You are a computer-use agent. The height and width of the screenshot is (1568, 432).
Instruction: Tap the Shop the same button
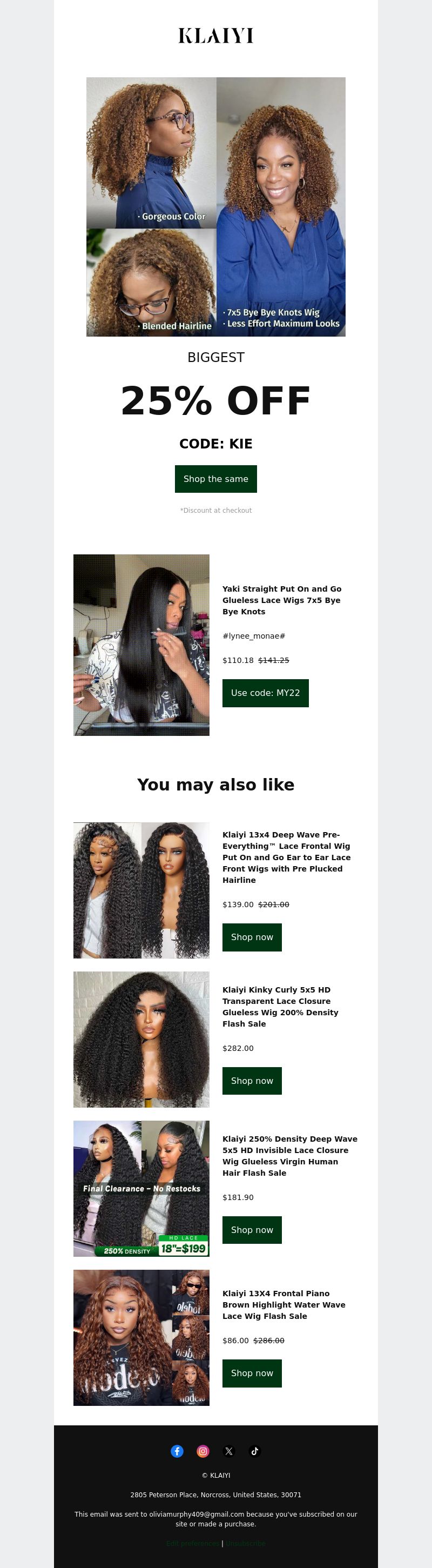pos(215,478)
